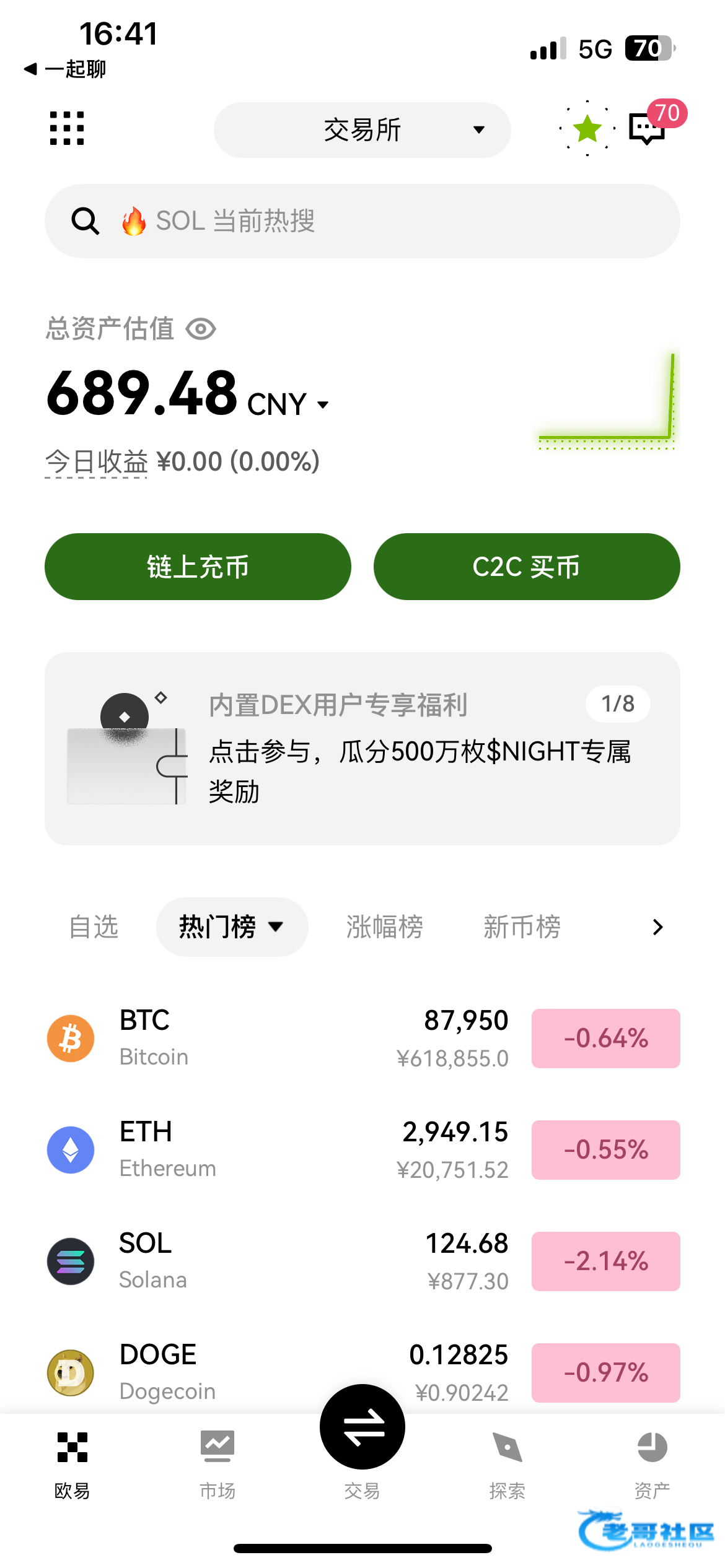Open the 资产 assets tab
This screenshot has height=1568, width=725.
652,1463
